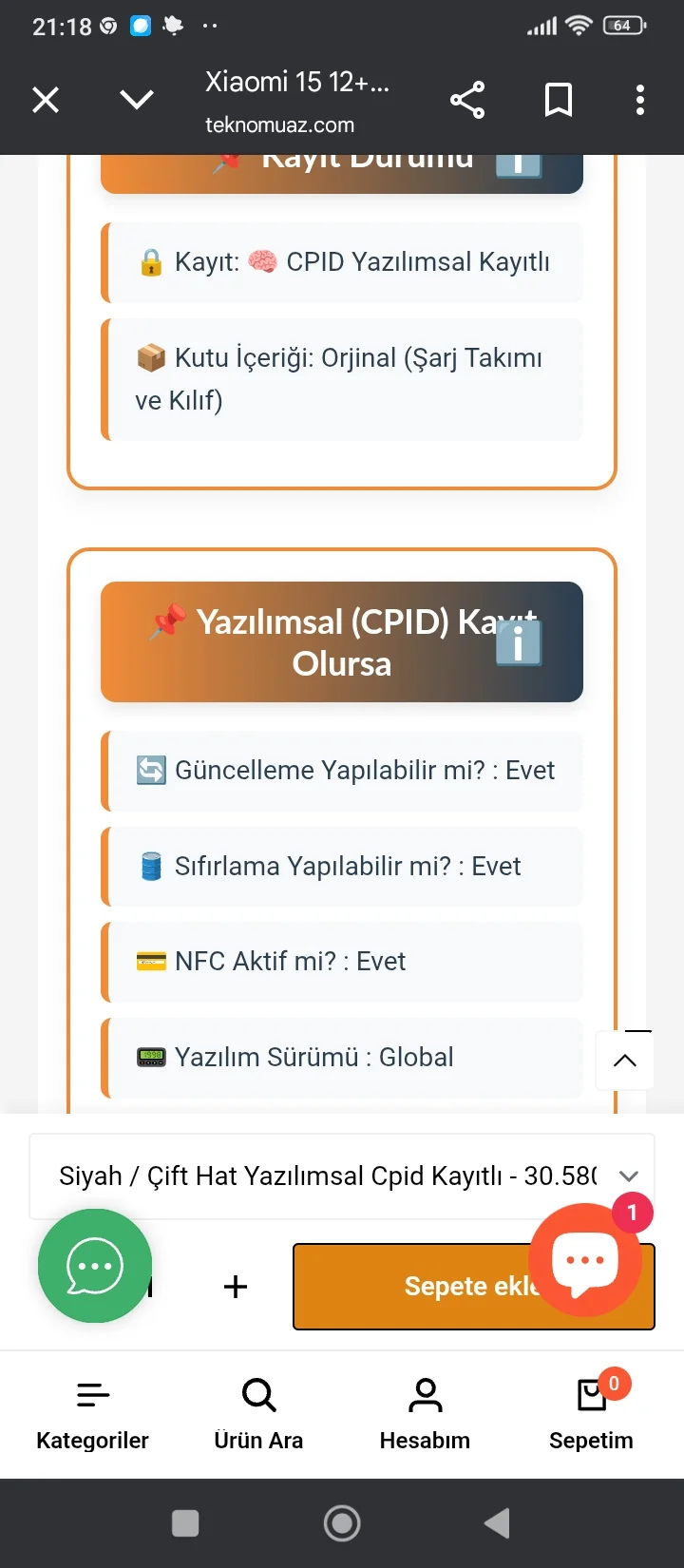Jump back to top with the up arrow

click(625, 1061)
